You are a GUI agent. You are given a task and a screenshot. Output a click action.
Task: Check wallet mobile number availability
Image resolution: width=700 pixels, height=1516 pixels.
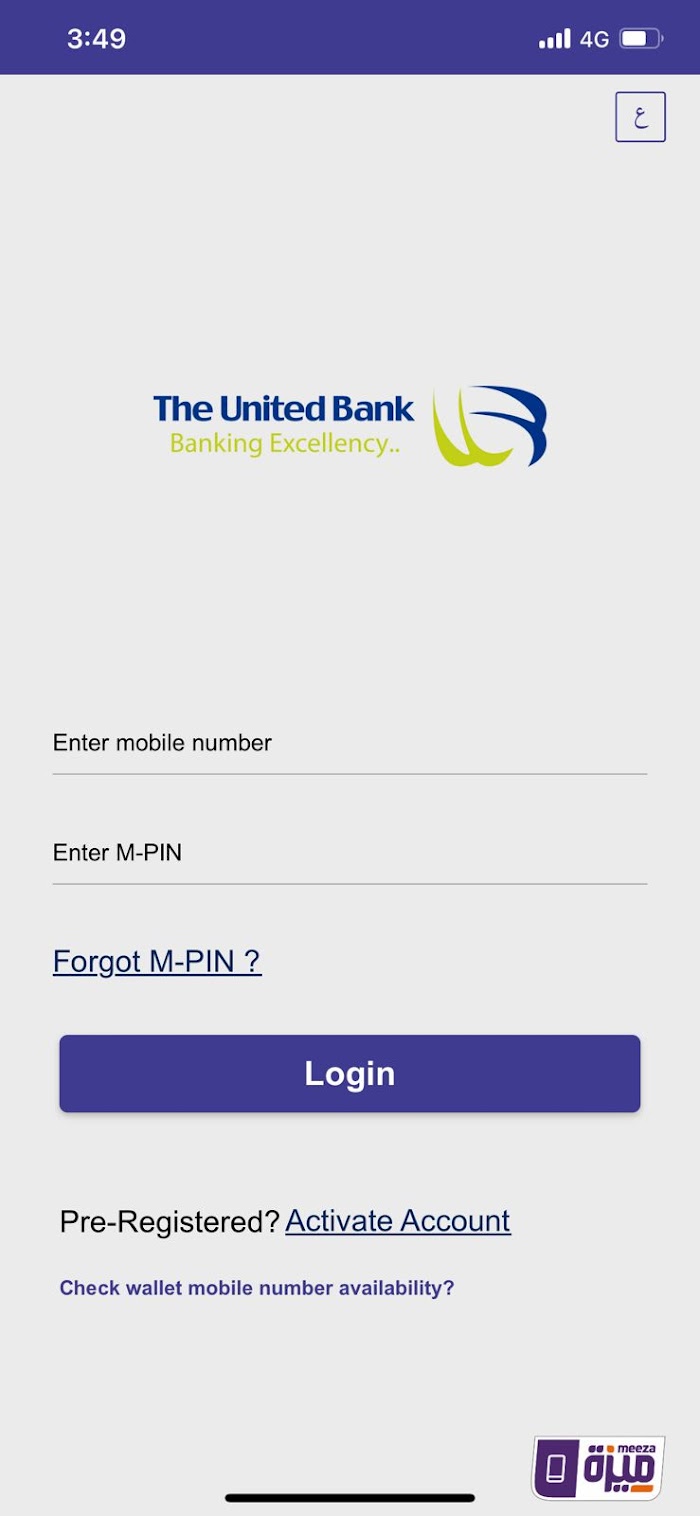pyautogui.click(x=257, y=1288)
